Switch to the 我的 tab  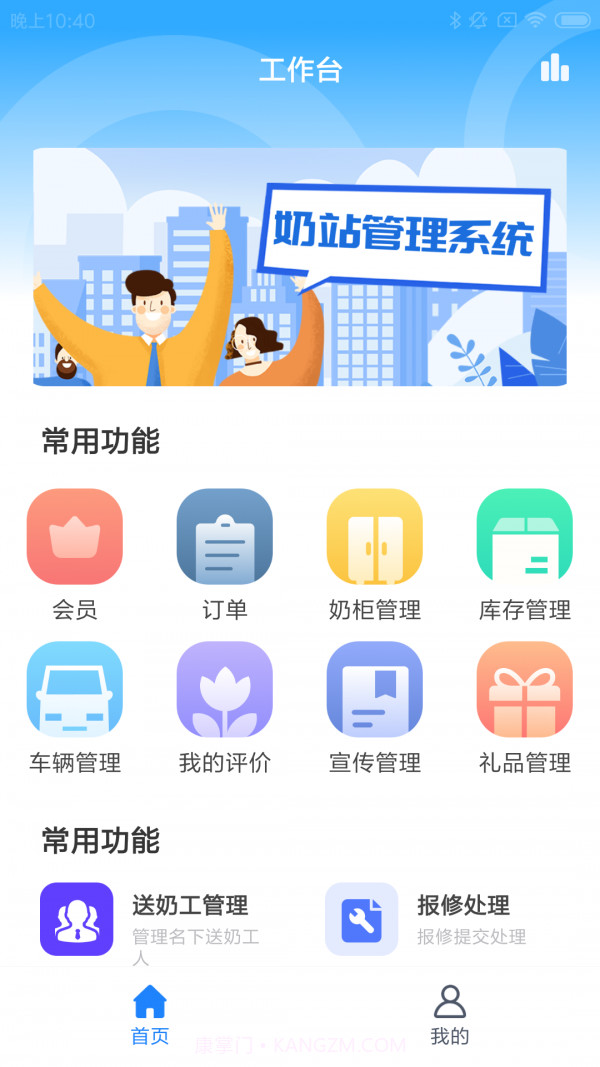450,1014
